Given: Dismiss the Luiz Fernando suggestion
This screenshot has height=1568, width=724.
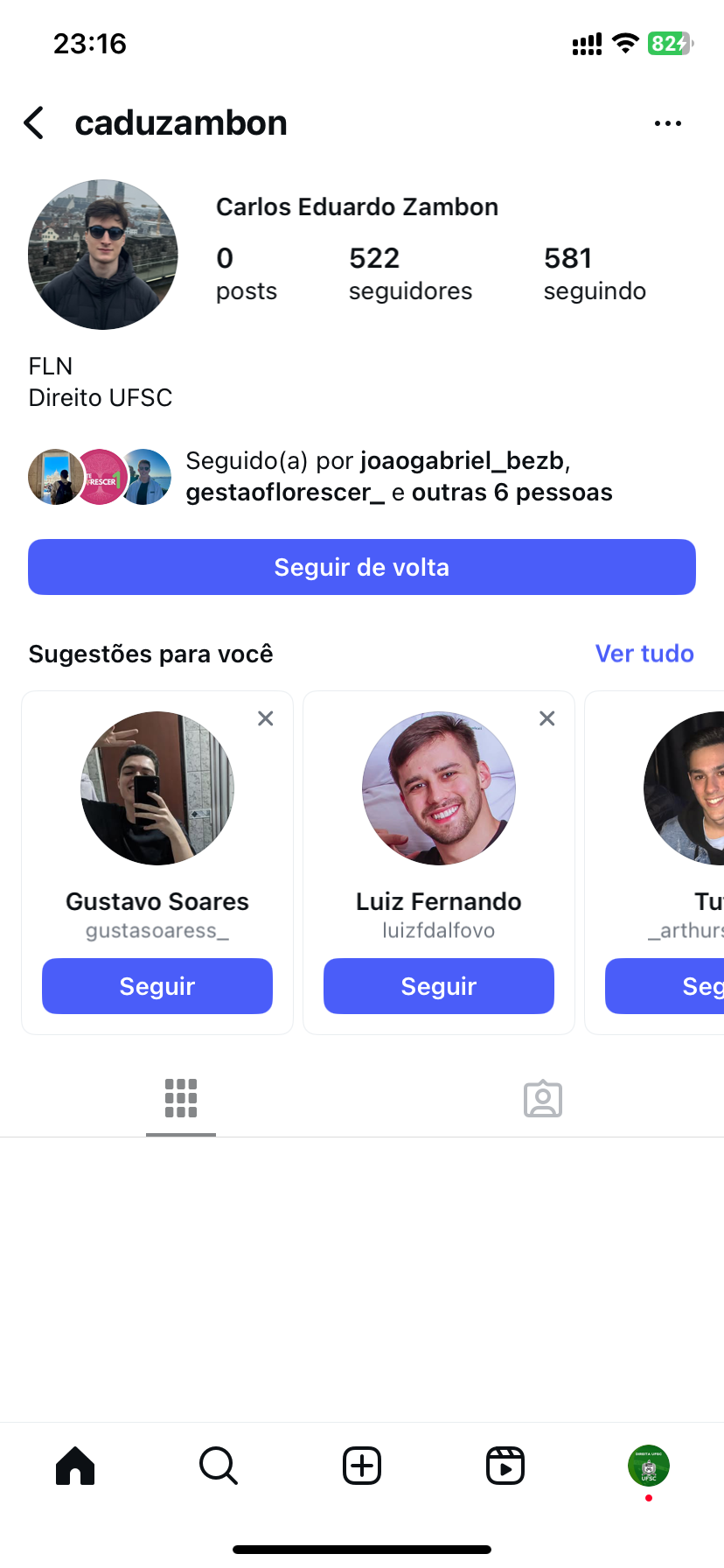Looking at the screenshot, I should [547, 718].
